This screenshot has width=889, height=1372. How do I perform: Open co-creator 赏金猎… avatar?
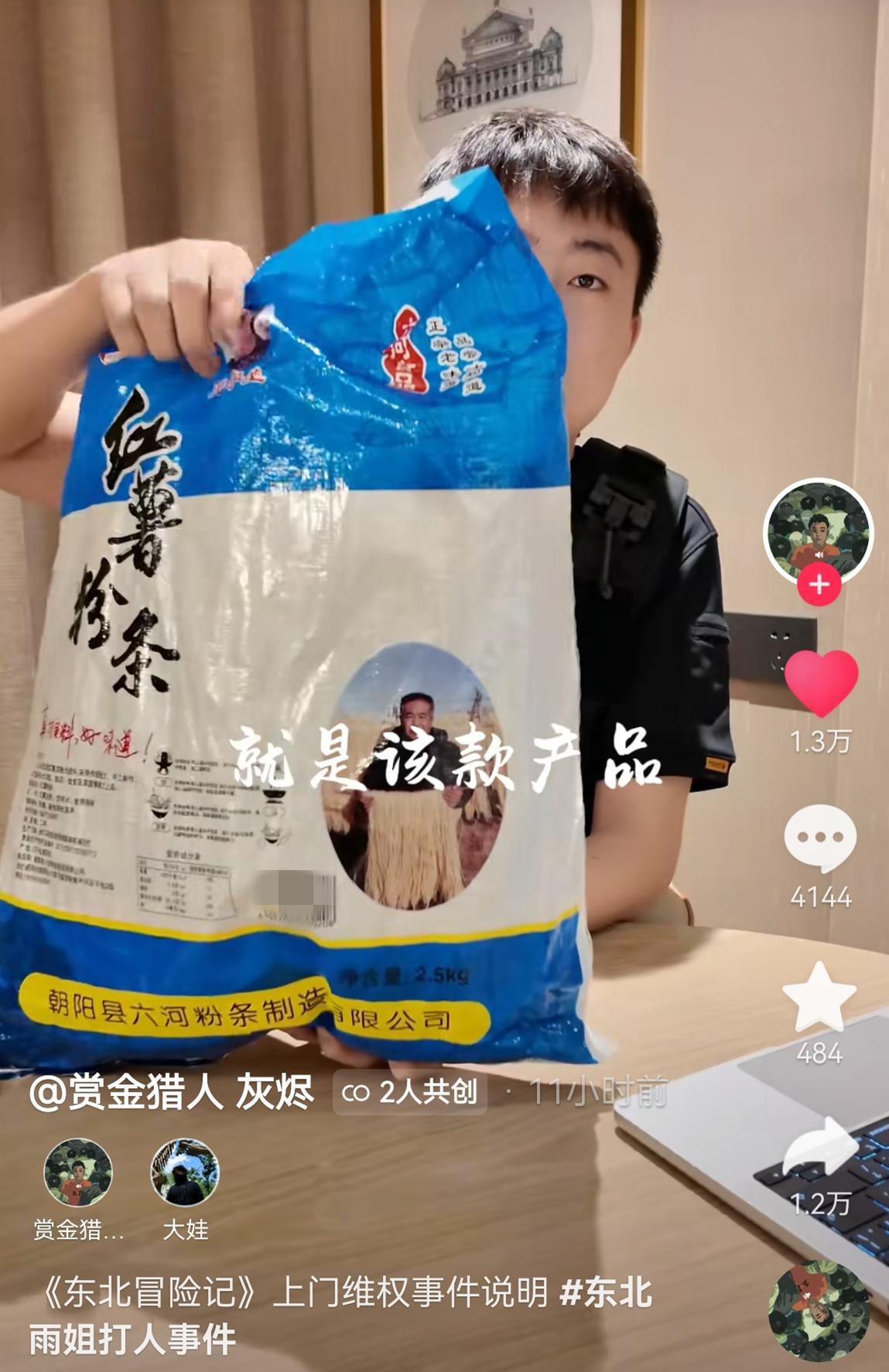[78, 1172]
